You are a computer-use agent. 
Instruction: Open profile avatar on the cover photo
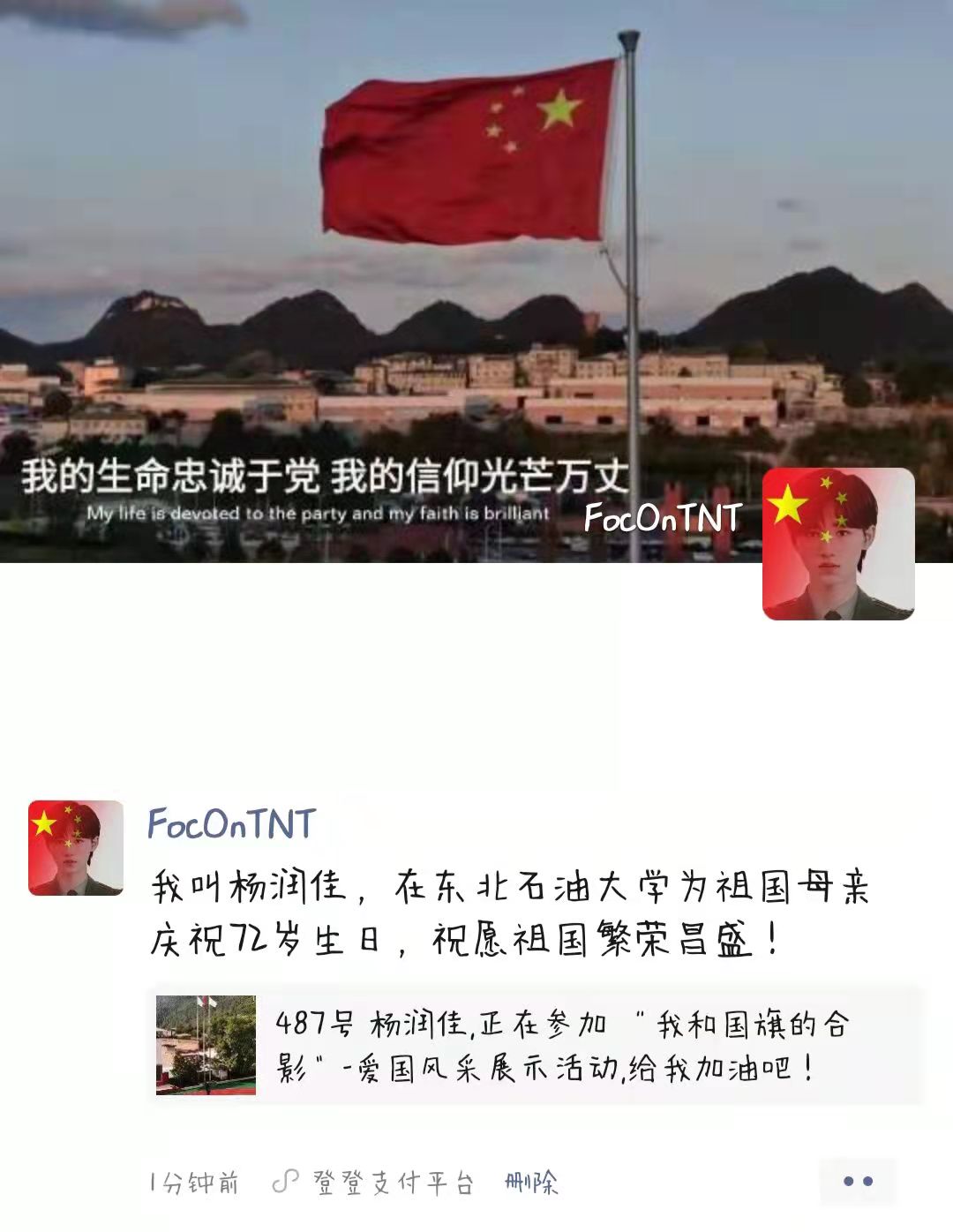coord(838,544)
